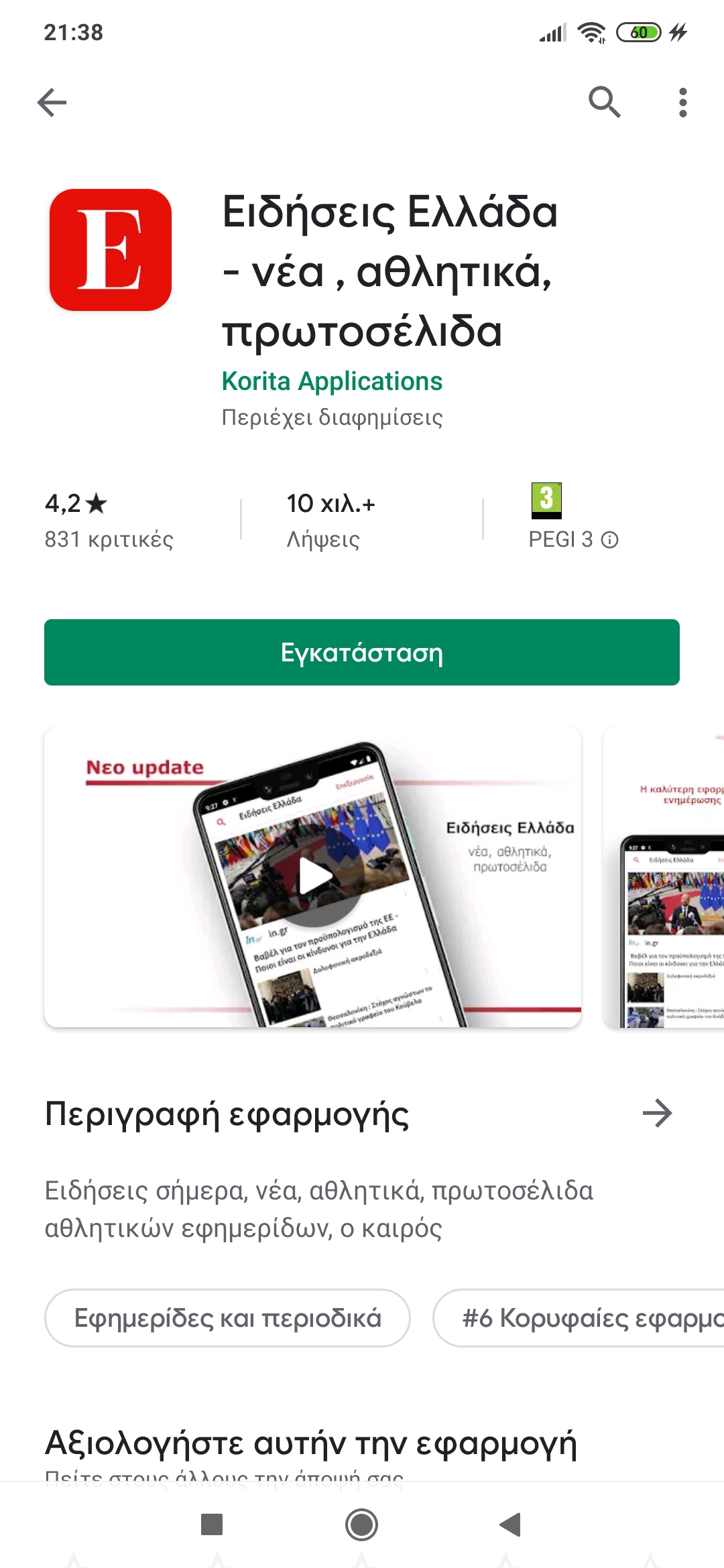This screenshot has width=724, height=1568.
Task: Expand the Περιγραφή εφαρμογής description arrow
Action: [x=657, y=1113]
